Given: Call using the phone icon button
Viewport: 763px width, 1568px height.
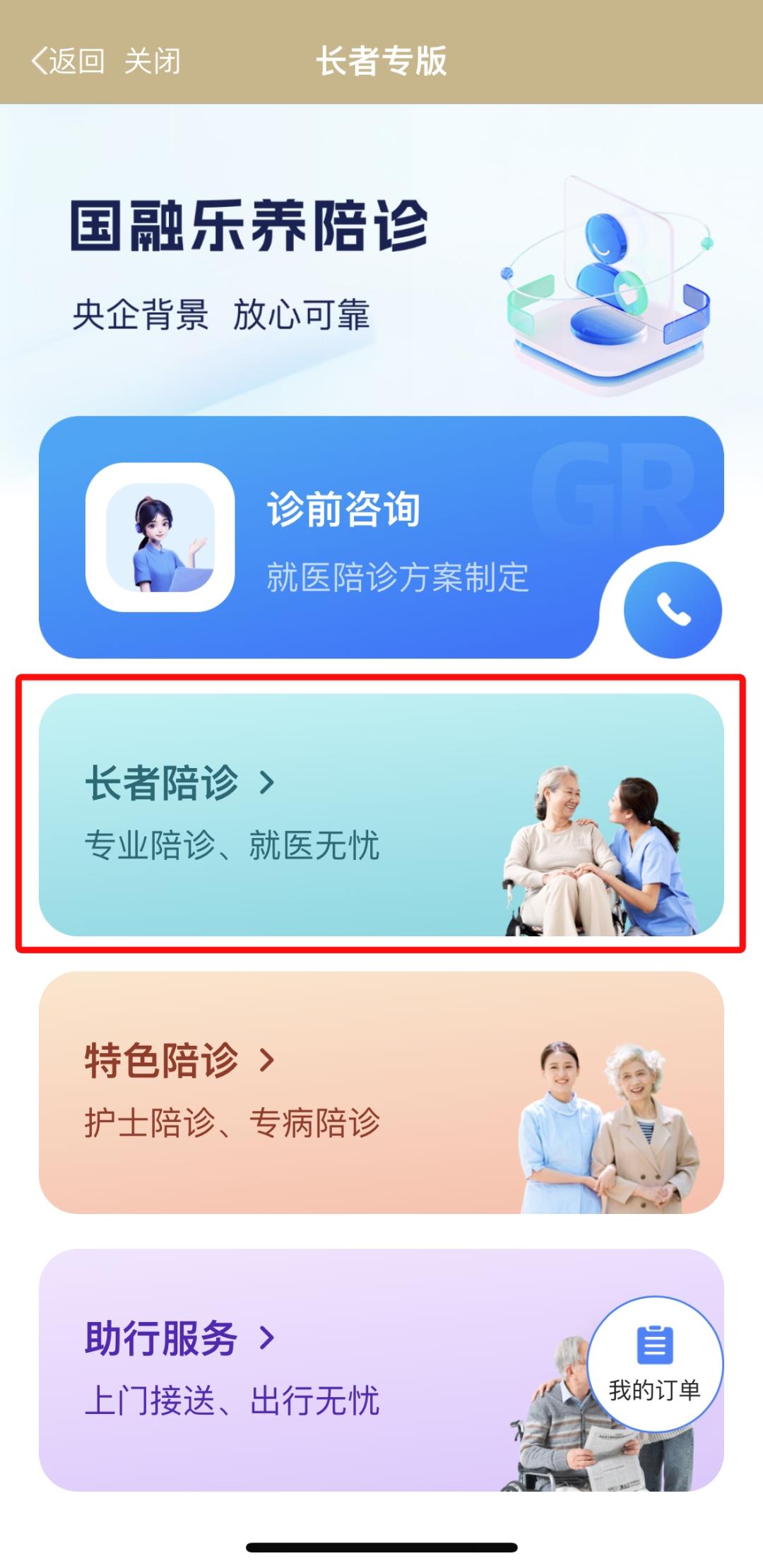Looking at the screenshot, I should coord(673,610).
